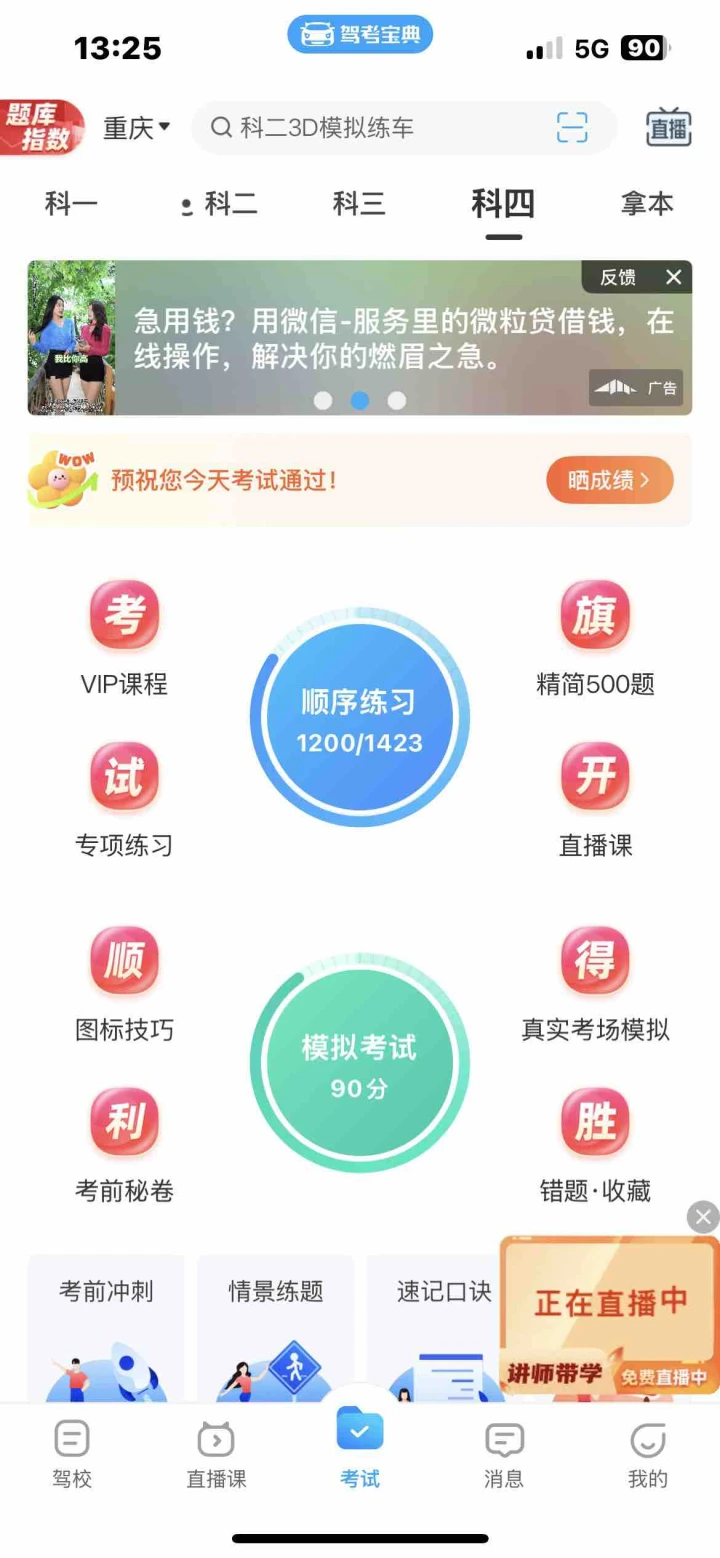Open the 直播 live TV icon

(668, 128)
